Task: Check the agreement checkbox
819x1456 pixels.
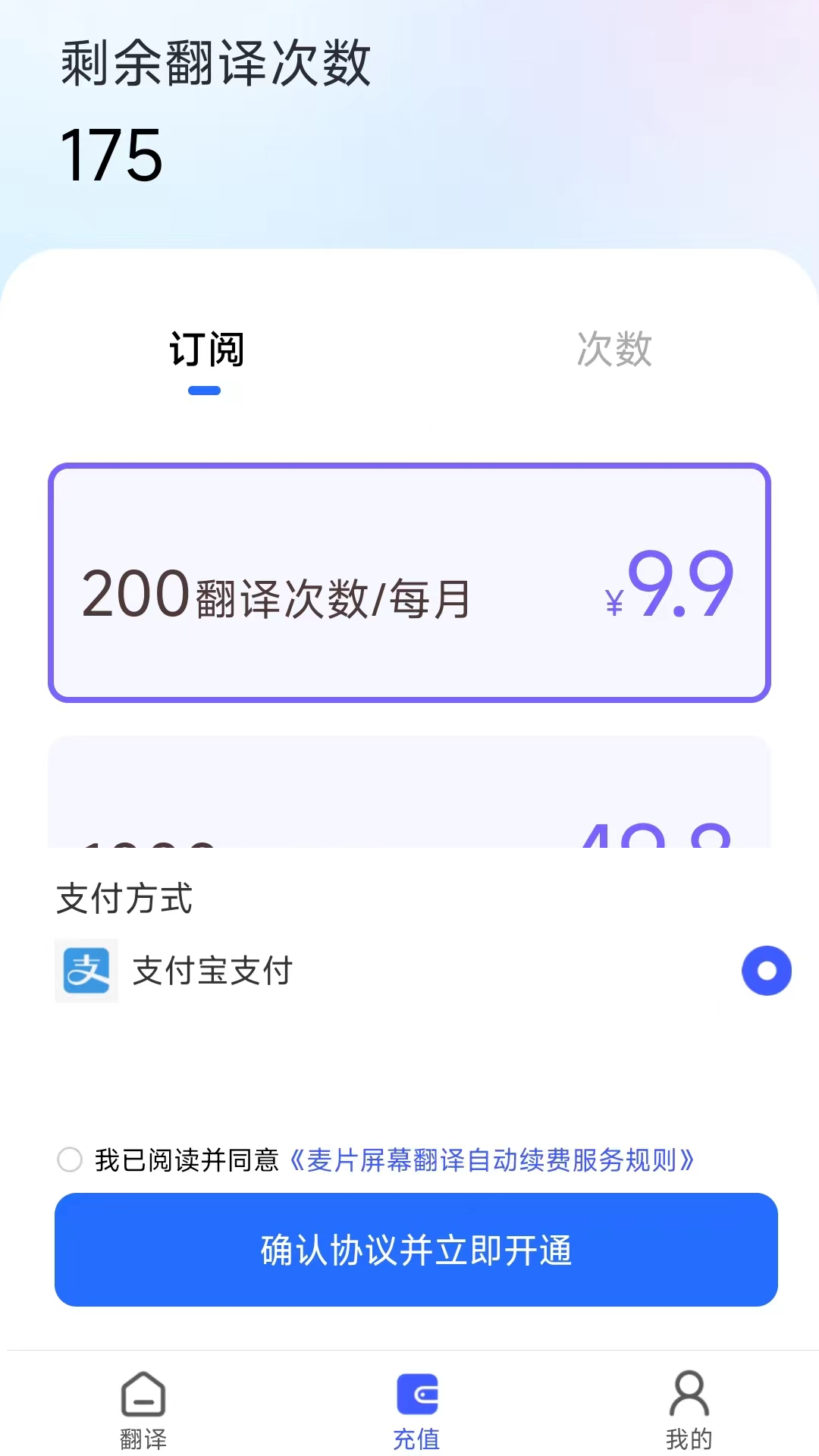Action: pyautogui.click(x=71, y=1159)
